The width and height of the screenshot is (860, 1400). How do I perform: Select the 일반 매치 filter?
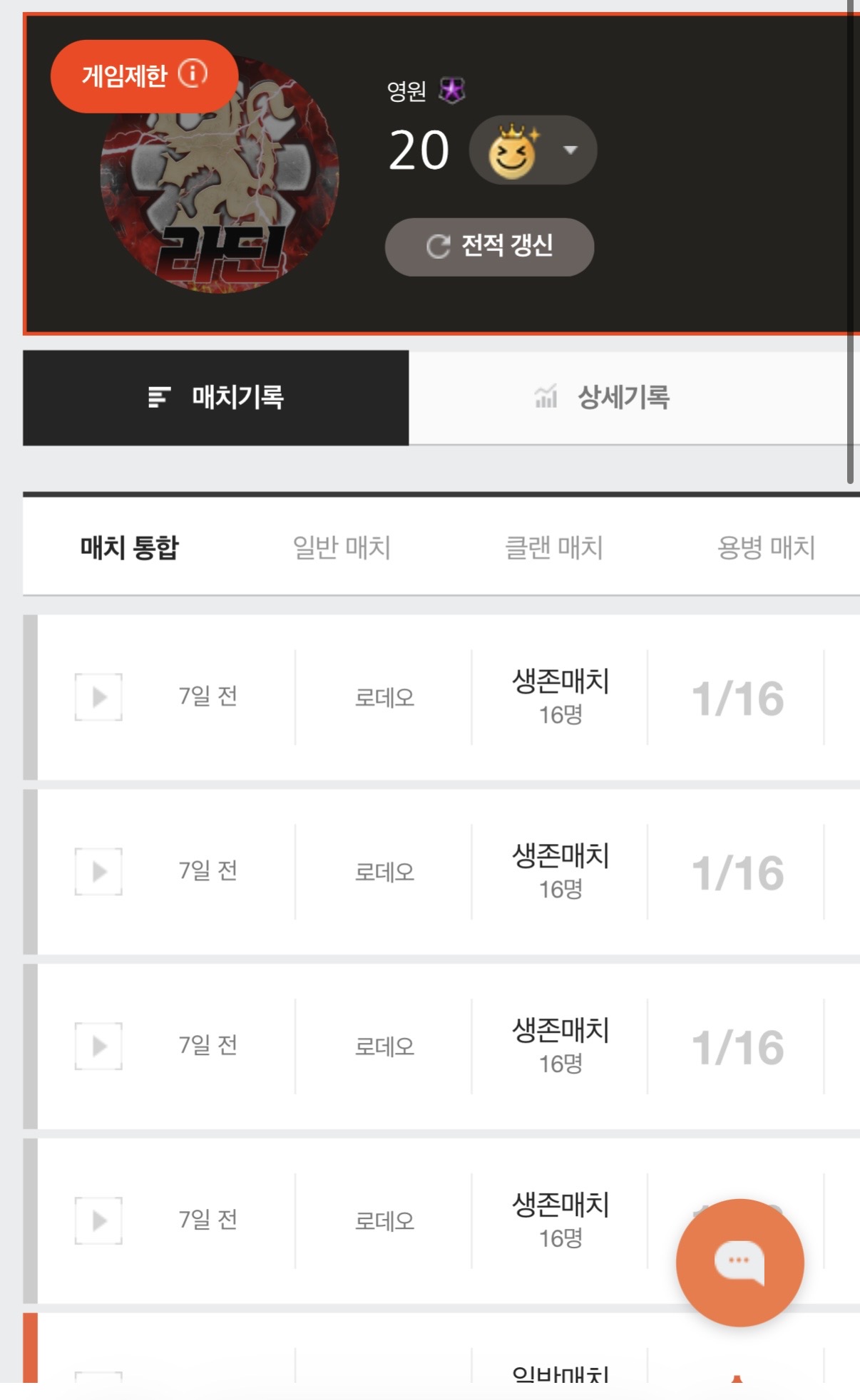point(342,547)
